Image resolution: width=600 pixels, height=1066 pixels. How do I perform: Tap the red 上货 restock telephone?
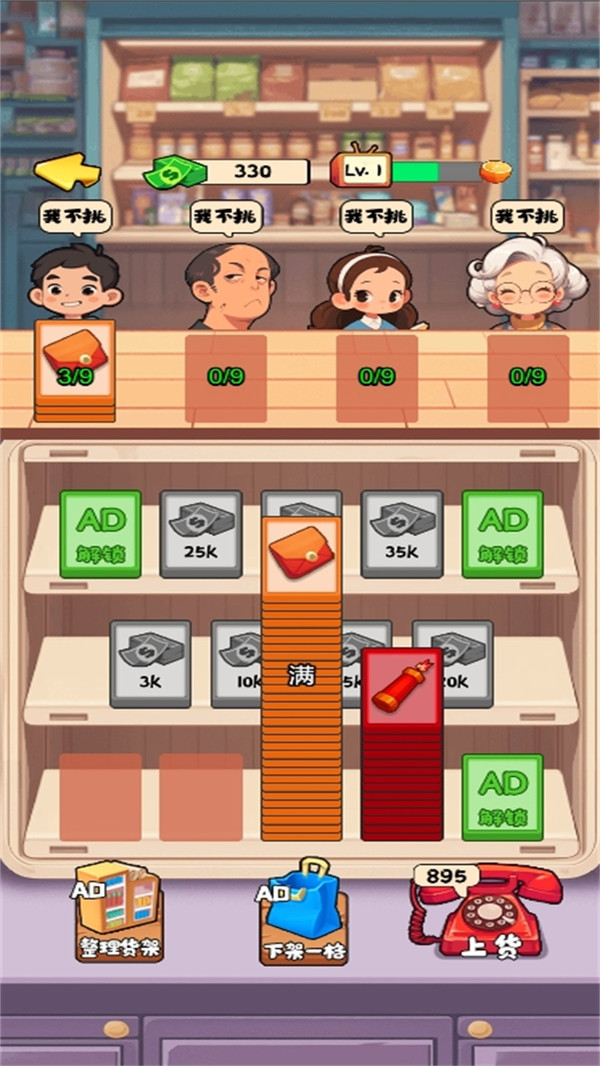[x=486, y=913]
